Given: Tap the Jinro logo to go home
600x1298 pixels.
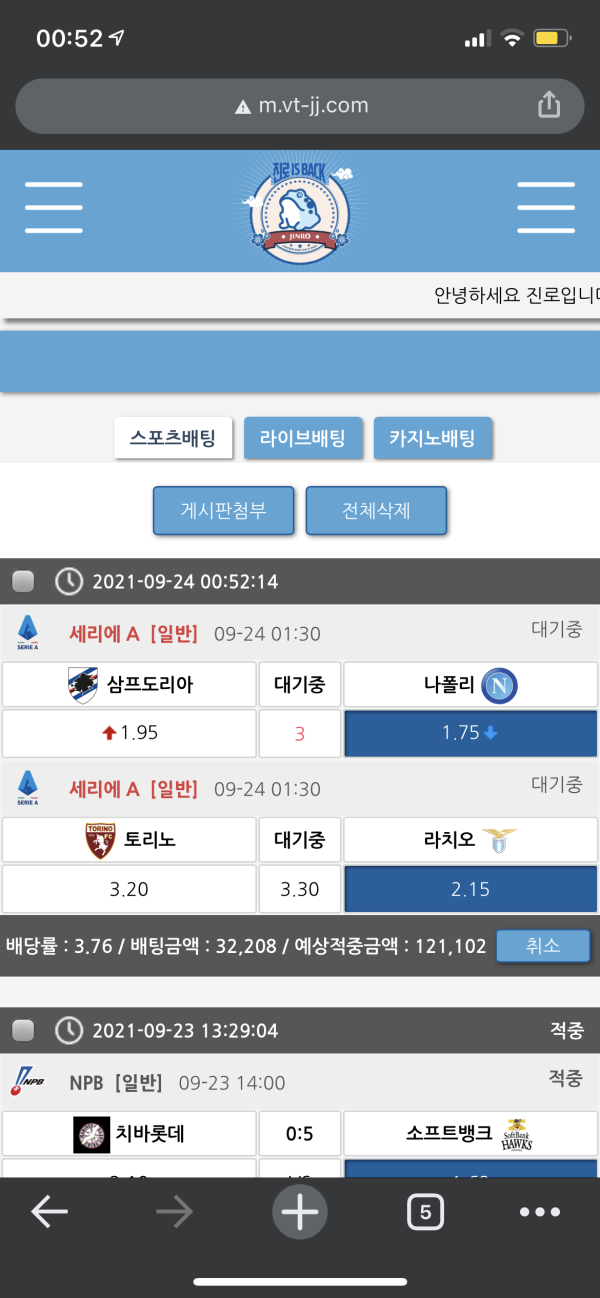Looking at the screenshot, I should click(x=299, y=208).
